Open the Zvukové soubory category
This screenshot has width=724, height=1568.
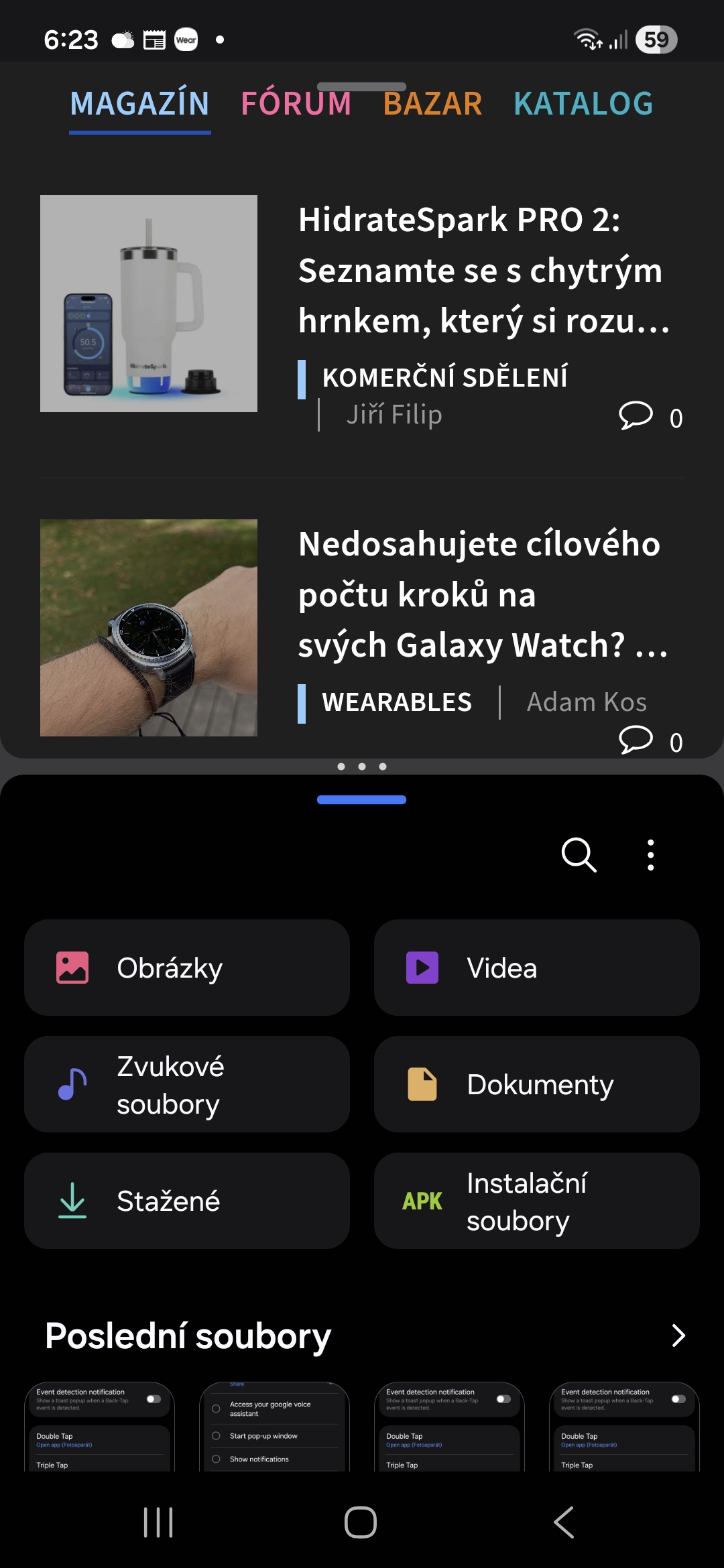[x=186, y=1084]
